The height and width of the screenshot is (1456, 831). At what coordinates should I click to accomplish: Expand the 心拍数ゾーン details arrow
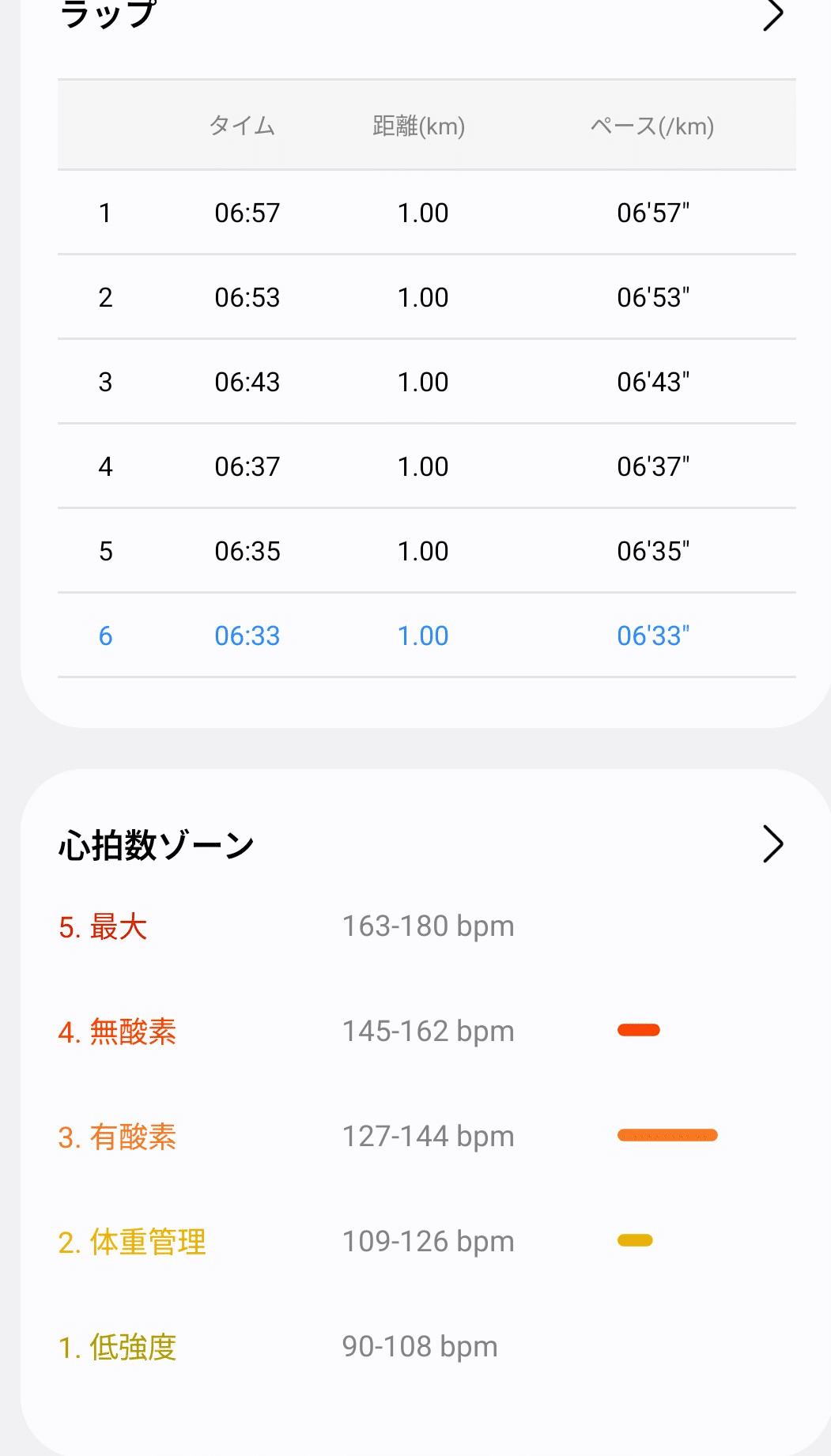(772, 844)
